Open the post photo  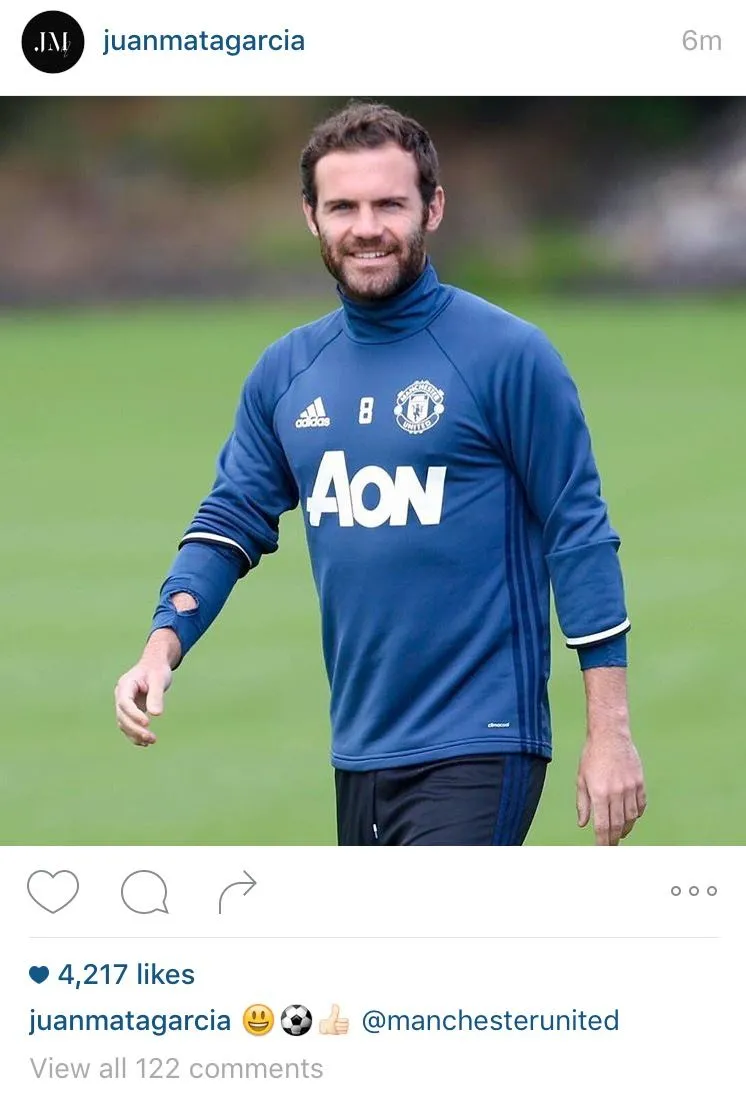coord(373,470)
